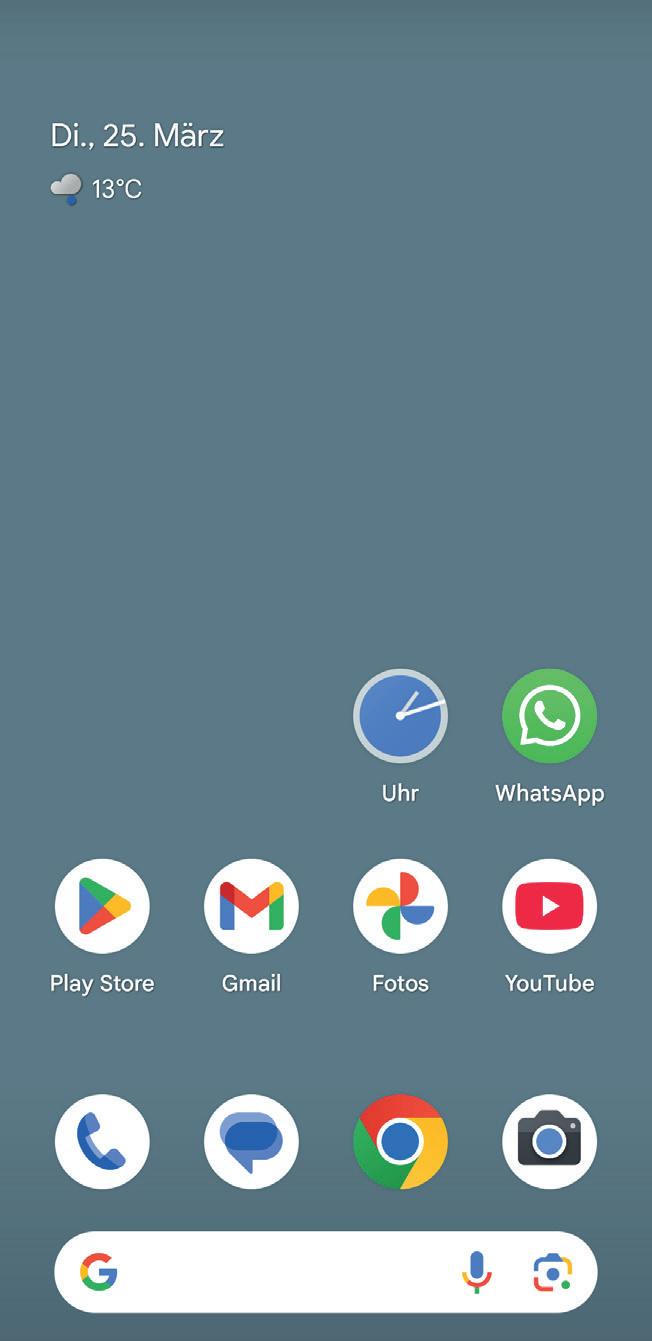This screenshot has height=1341, width=652.
Task: Open the Play Store
Action: pyautogui.click(x=102, y=906)
